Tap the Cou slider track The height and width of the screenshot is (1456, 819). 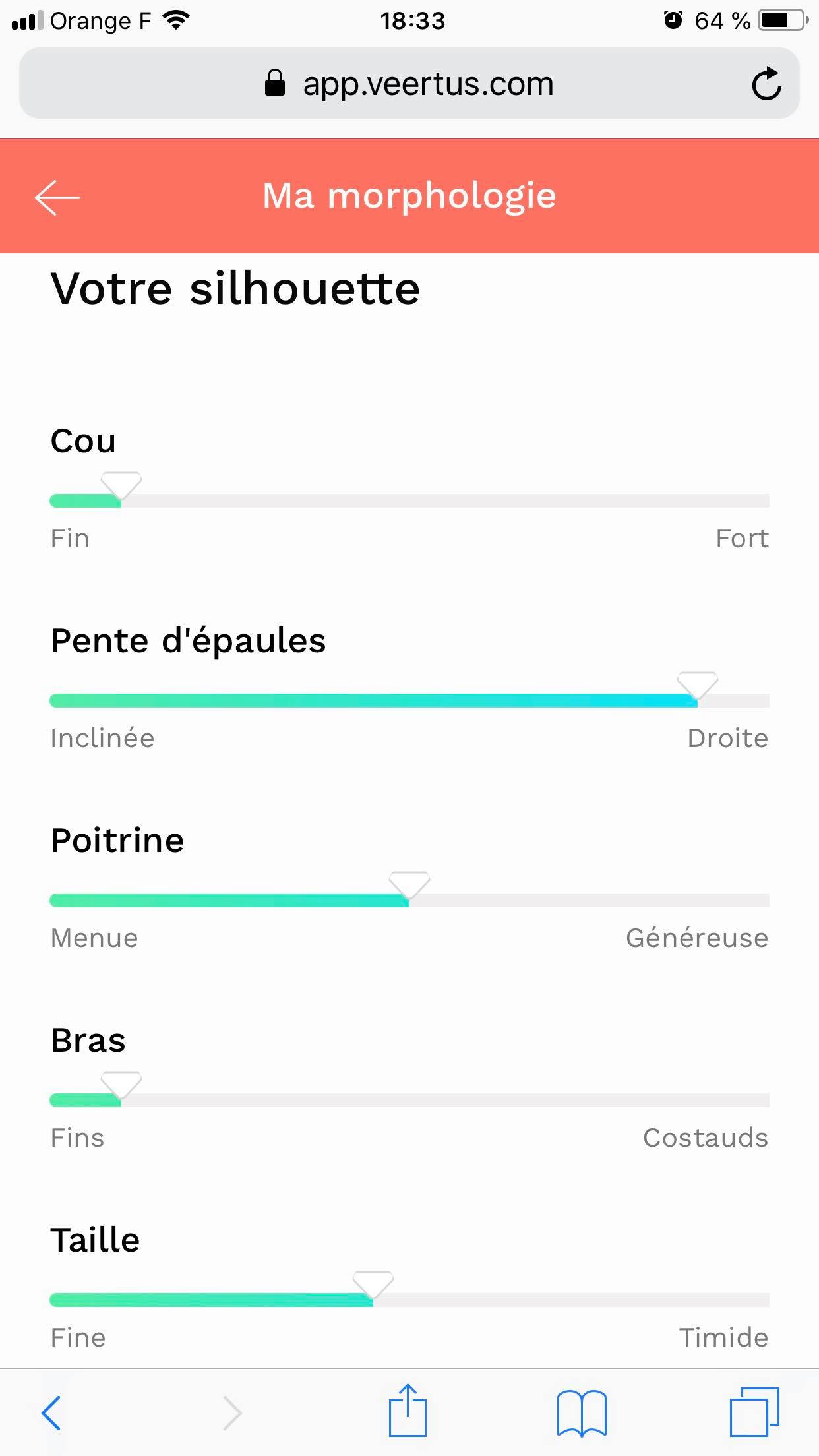click(x=409, y=501)
